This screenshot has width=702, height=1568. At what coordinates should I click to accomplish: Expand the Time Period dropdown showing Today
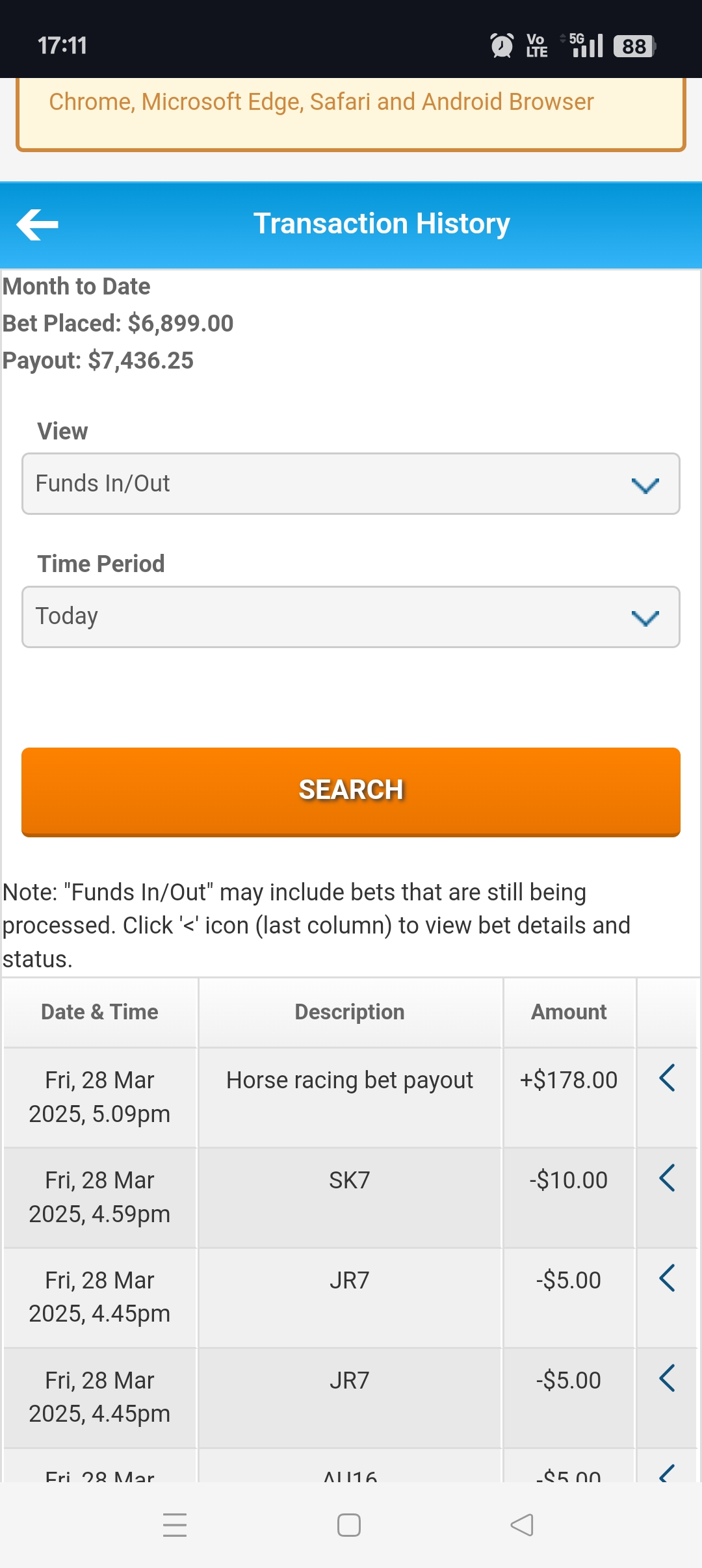pos(351,617)
